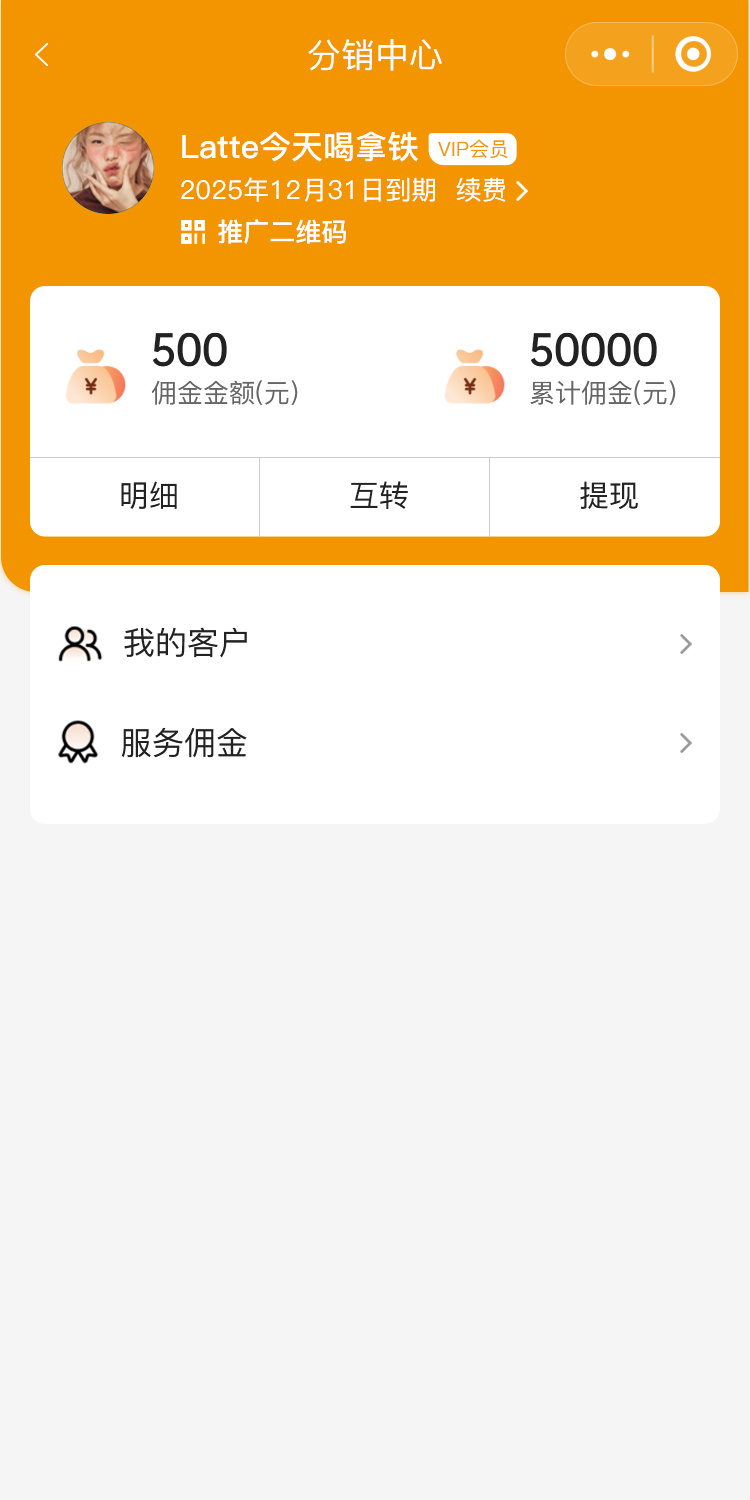This screenshot has height=1500, width=750.
Task: View 明细 commission details
Action: [148, 496]
